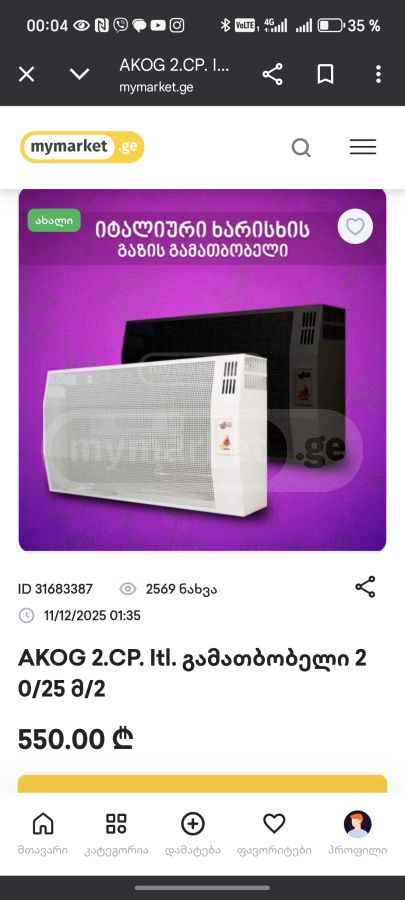Tap the yellow button below the price
This screenshot has height=900, width=405.
[202, 784]
